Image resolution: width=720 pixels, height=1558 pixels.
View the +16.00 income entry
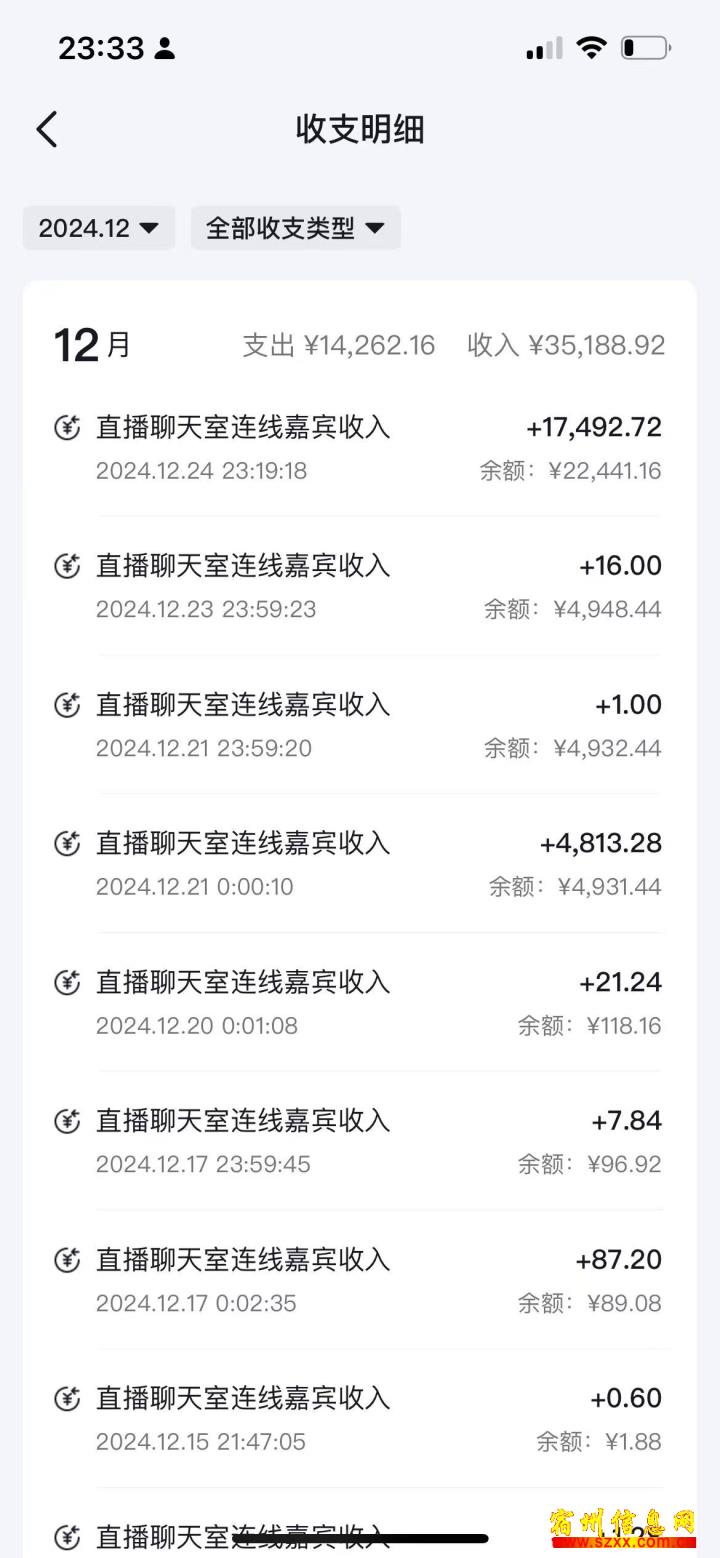point(359,587)
